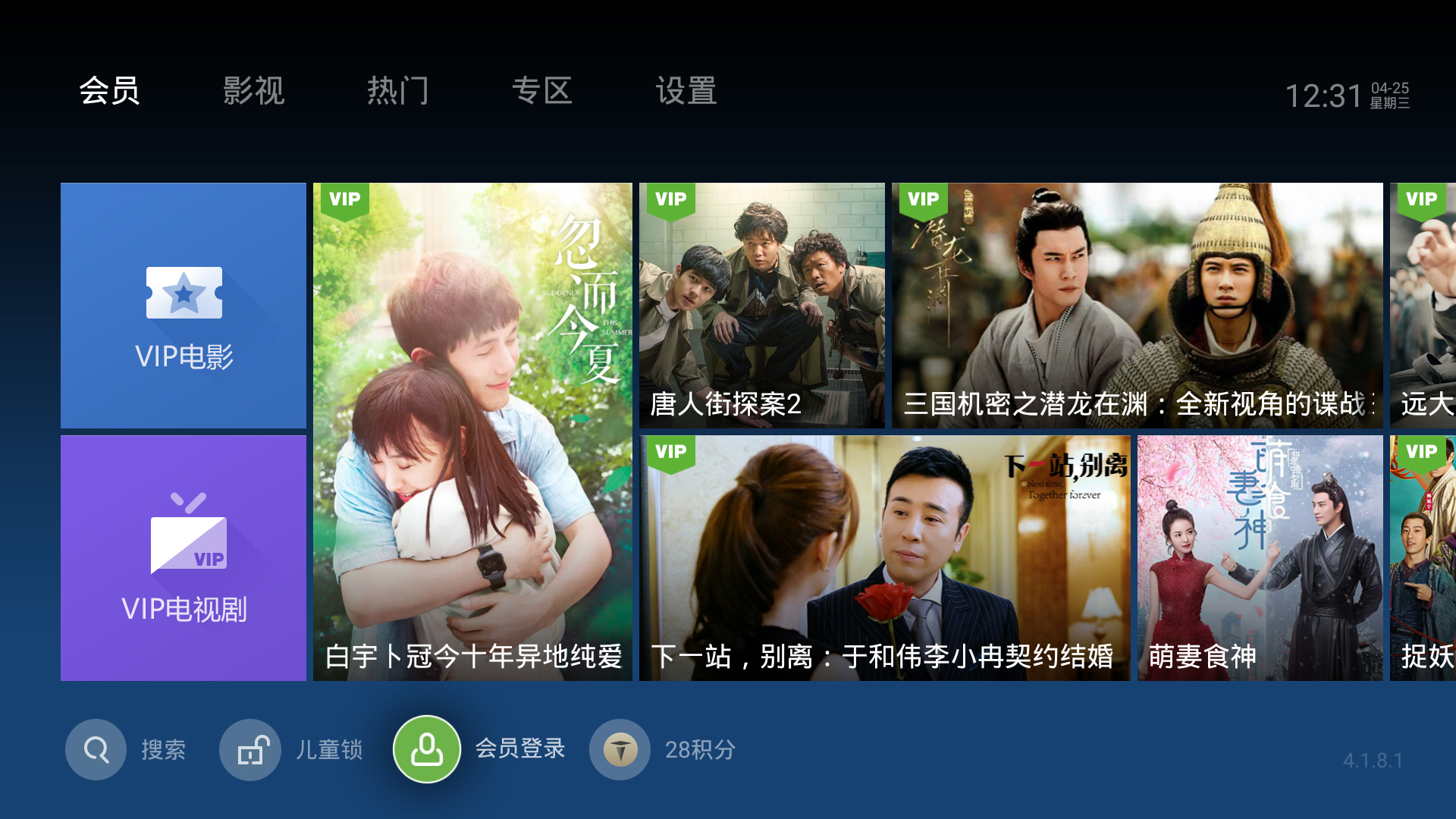Open 下一站，别离 card

(884, 558)
